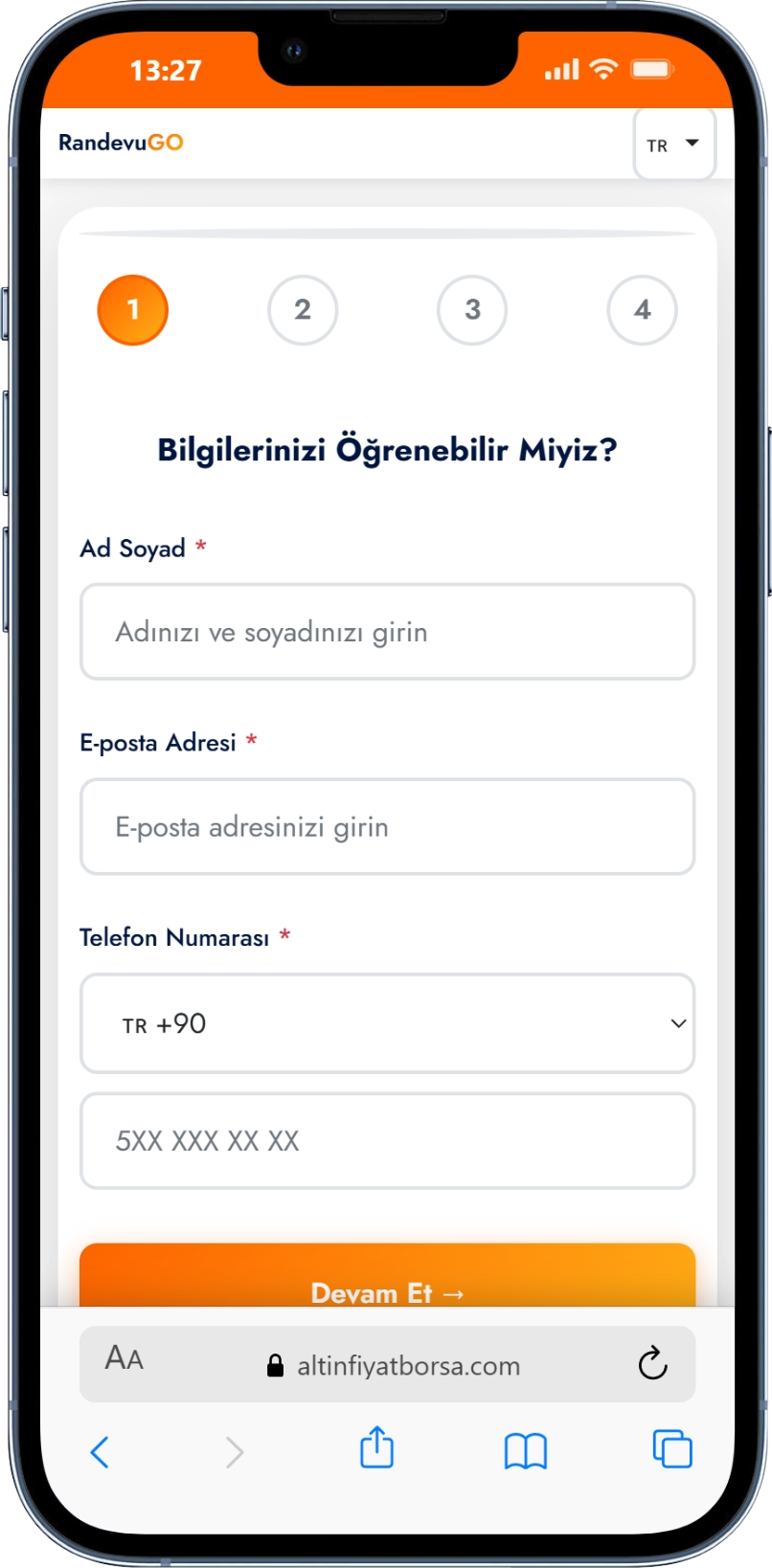This screenshot has height=1568, width=772.
Task: Tap the Ad Soyad name field
Action: 387,632
